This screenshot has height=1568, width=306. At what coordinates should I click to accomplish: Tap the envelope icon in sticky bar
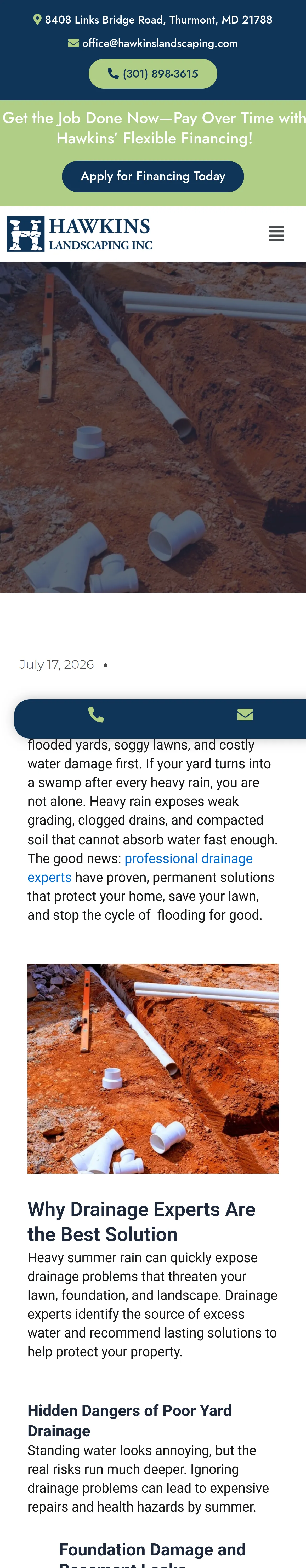coord(245,714)
